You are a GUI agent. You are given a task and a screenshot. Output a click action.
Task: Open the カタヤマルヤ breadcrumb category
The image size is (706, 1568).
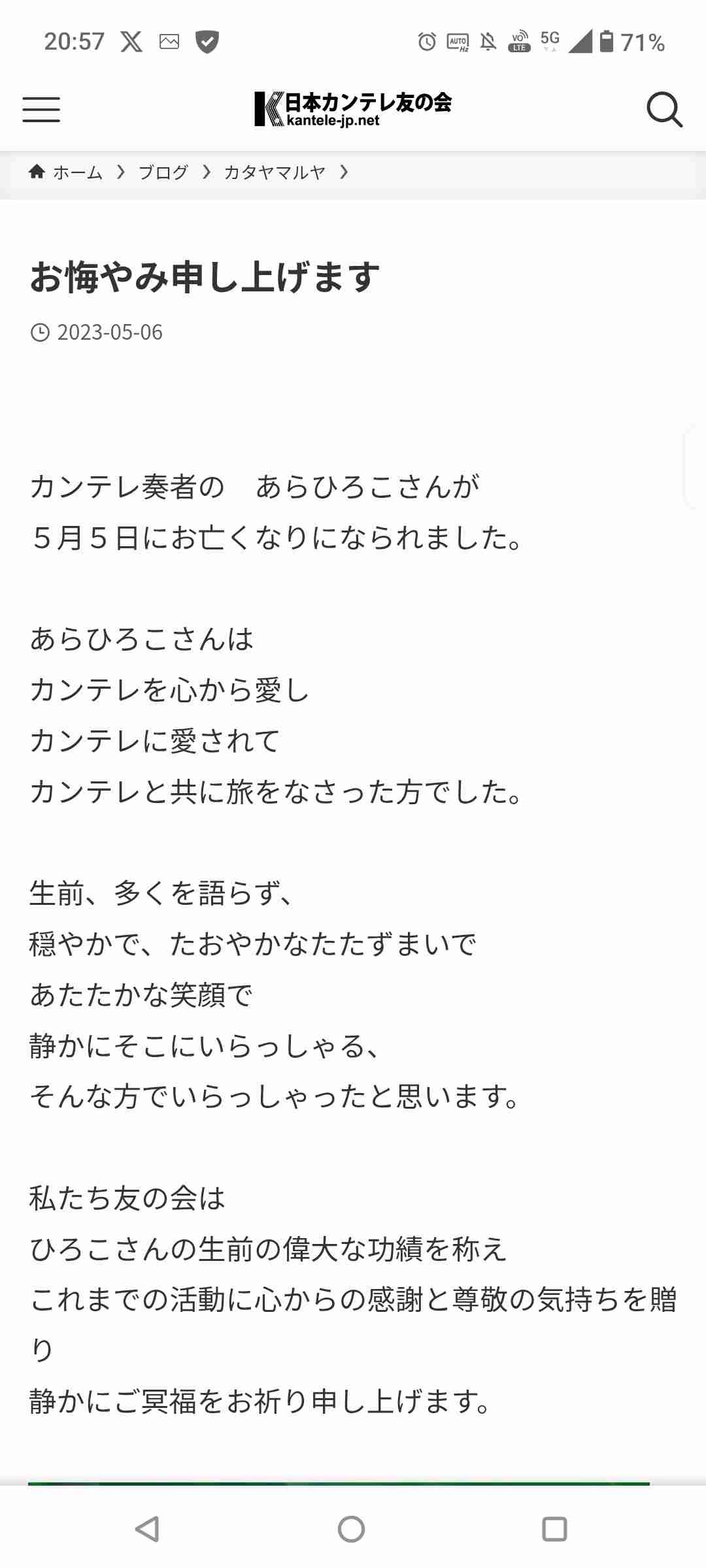click(275, 172)
